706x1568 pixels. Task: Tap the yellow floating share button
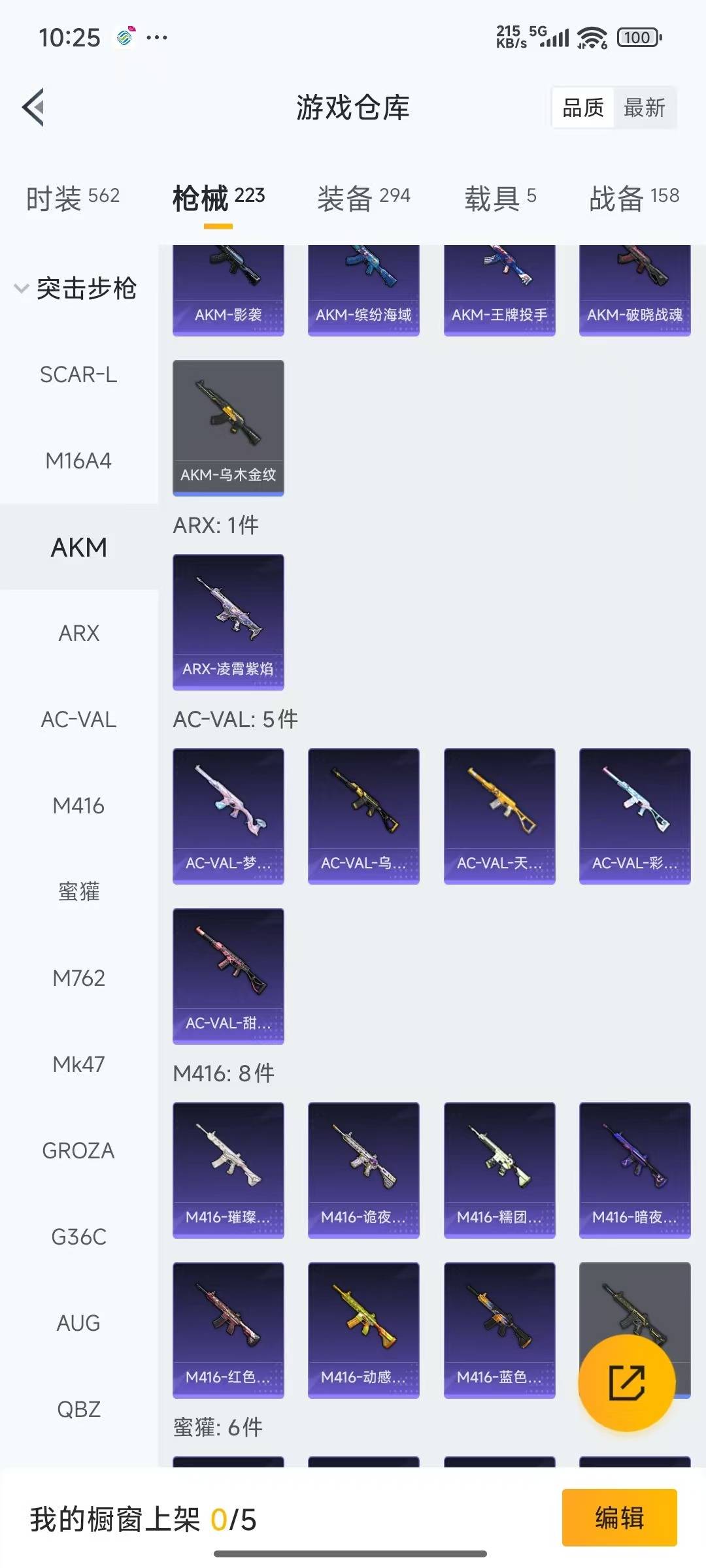pos(626,1382)
